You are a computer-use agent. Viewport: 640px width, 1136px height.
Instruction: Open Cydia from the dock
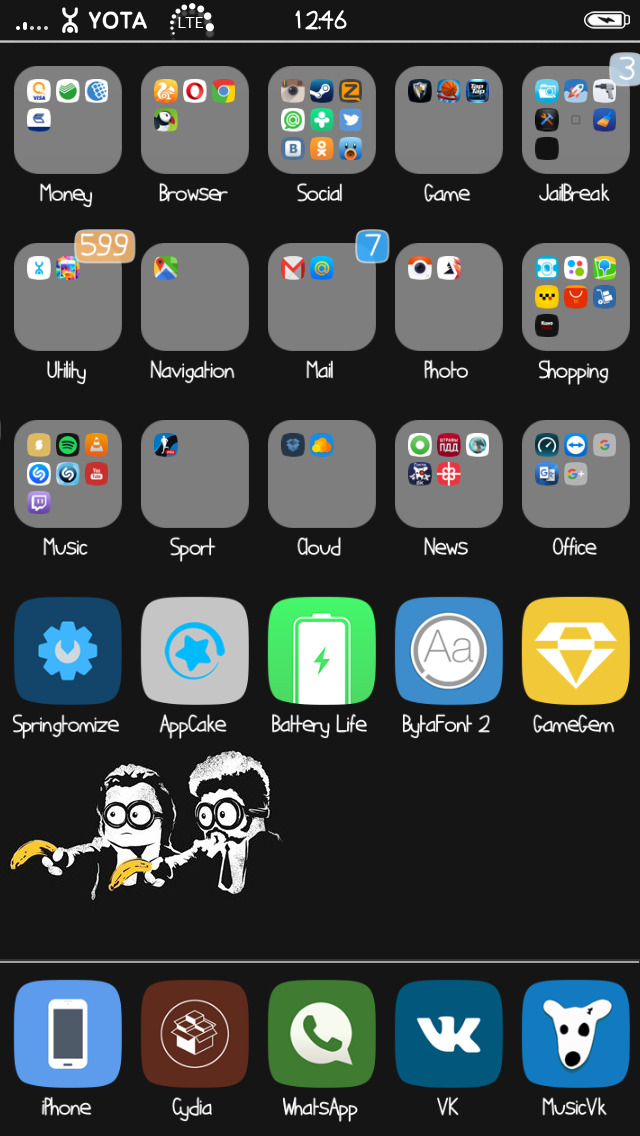(195, 1034)
